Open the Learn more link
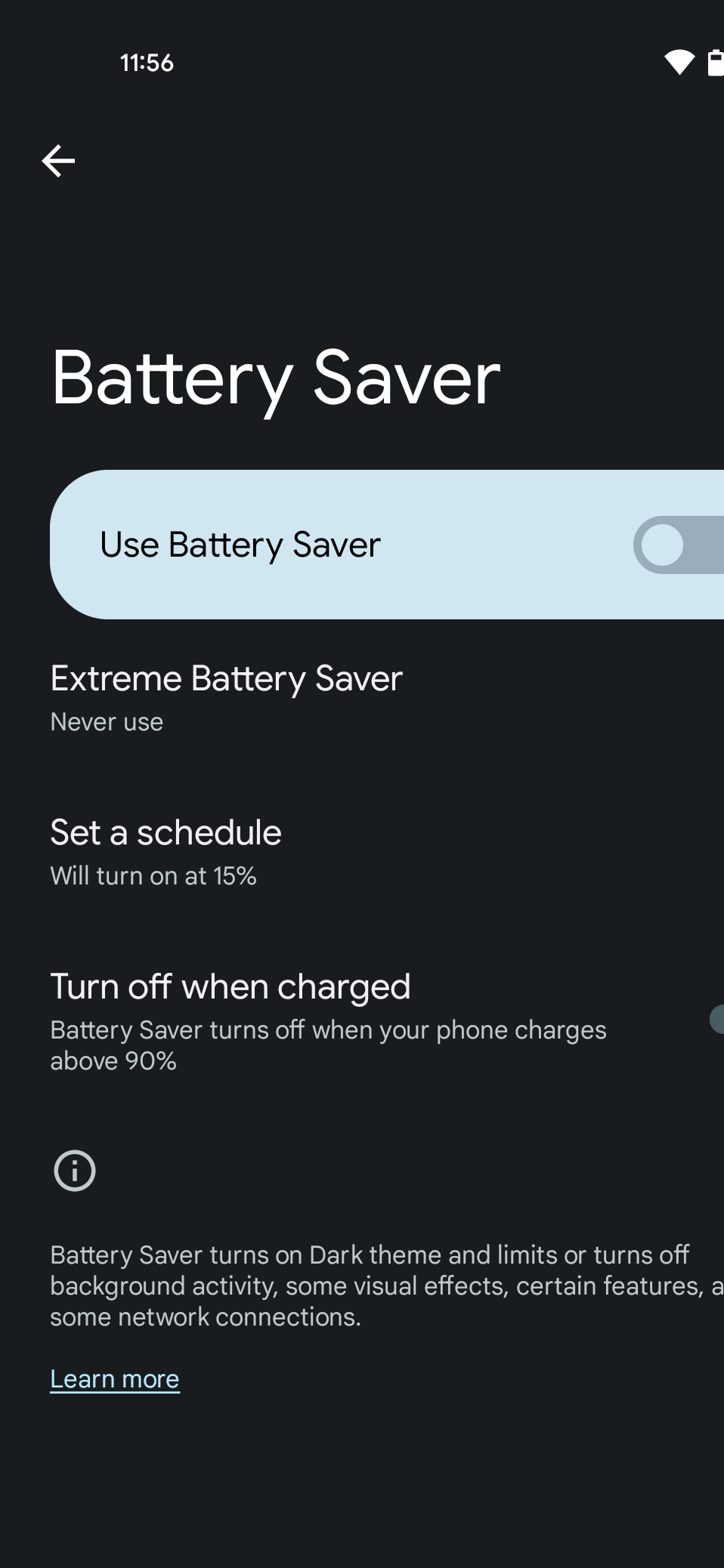The image size is (724, 1568). point(115,1379)
